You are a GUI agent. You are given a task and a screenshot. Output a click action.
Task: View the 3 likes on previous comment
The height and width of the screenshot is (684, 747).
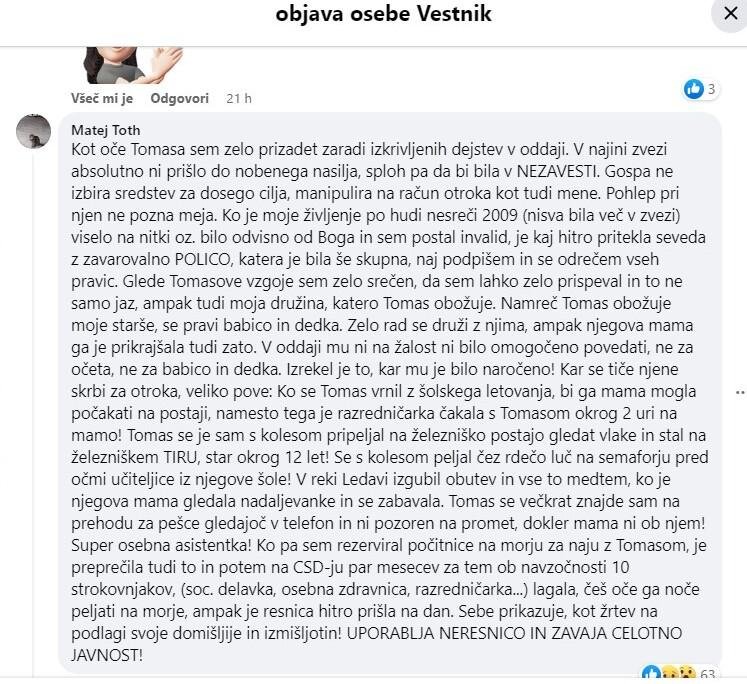[x=701, y=89]
